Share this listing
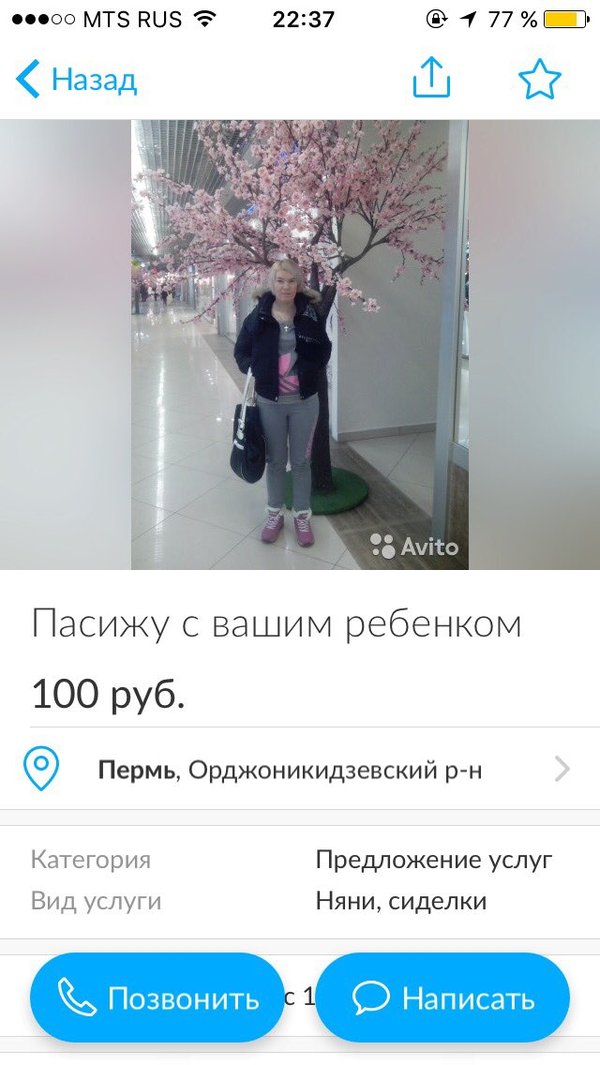Viewport: 600px width, 1065px height. coord(432,78)
